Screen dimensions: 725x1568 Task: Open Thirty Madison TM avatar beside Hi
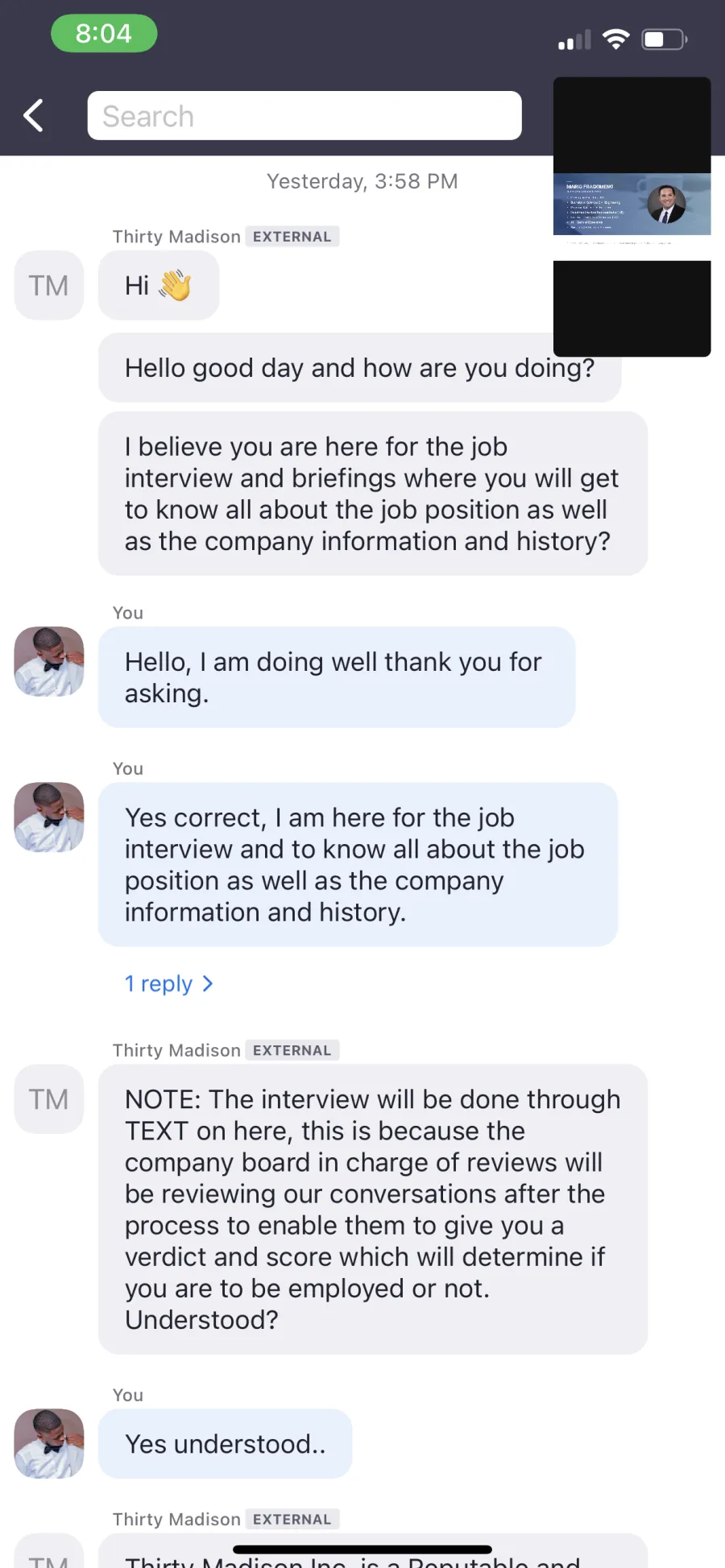[x=49, y=285]
